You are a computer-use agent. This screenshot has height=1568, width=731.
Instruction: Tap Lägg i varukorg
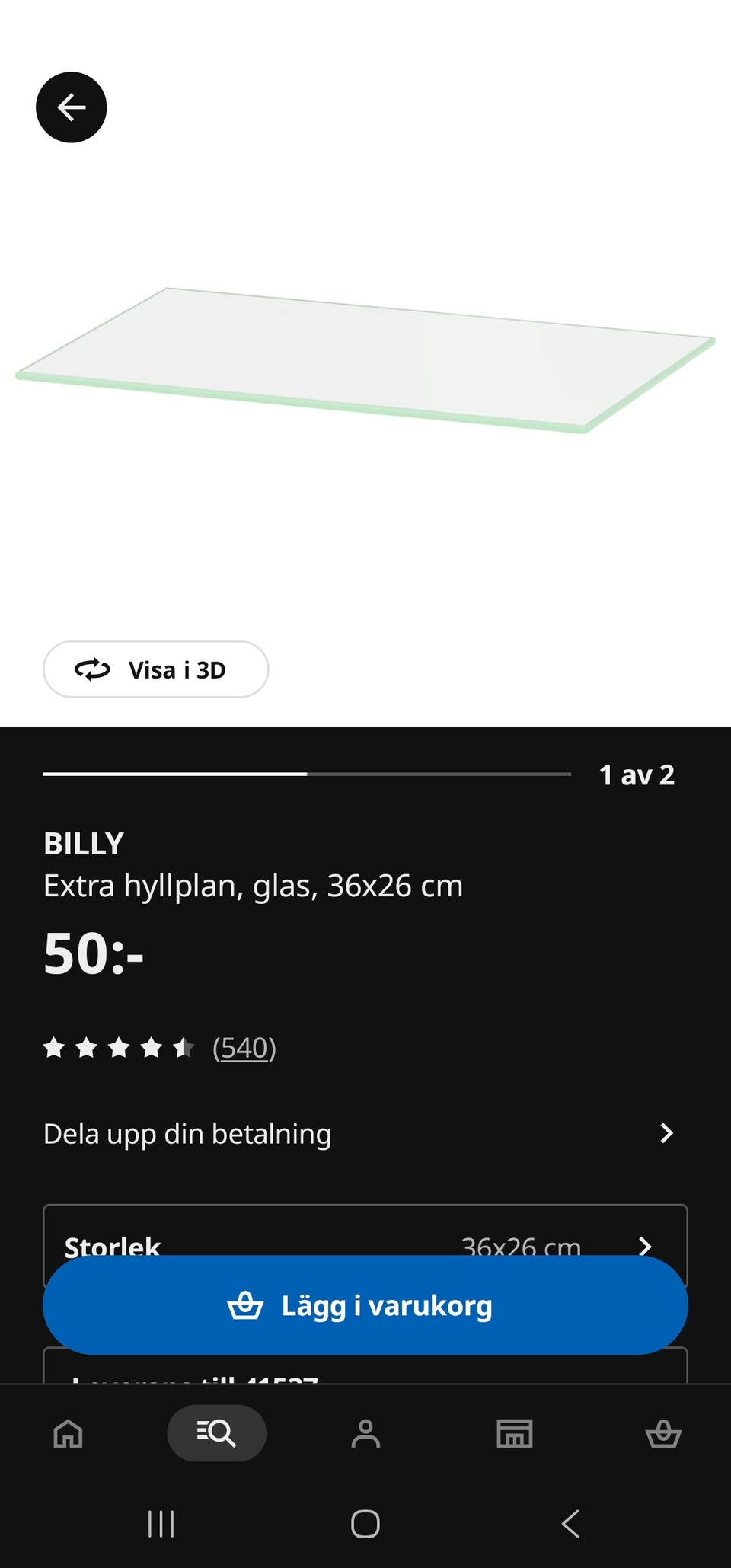click(365, 1305)
